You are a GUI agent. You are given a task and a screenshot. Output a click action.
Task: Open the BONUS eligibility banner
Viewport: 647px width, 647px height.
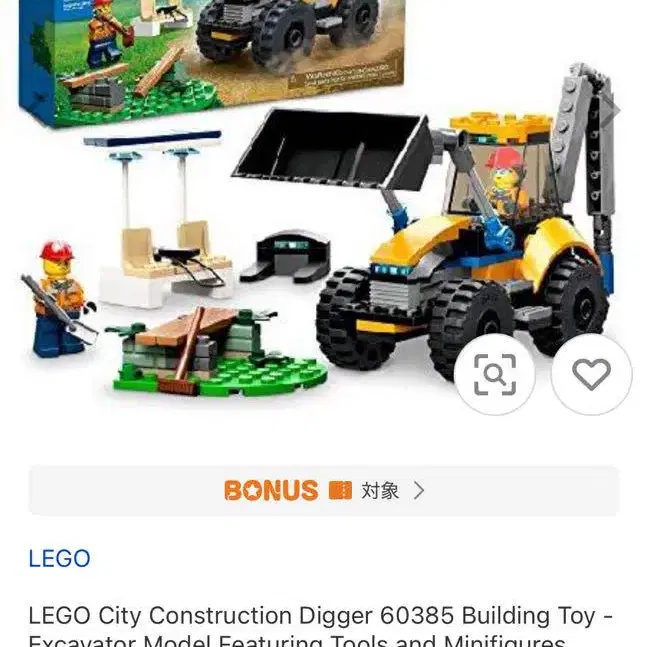(323, 490)
